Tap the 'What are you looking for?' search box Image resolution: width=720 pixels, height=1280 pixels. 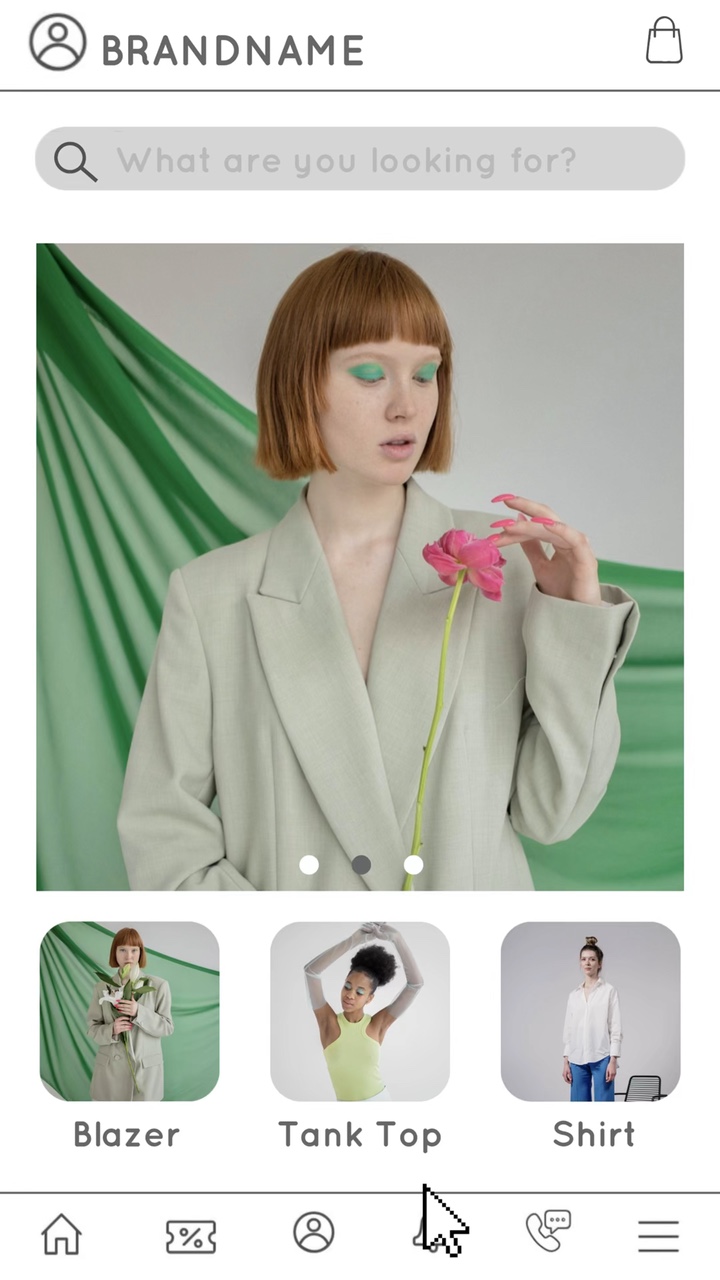360,158
